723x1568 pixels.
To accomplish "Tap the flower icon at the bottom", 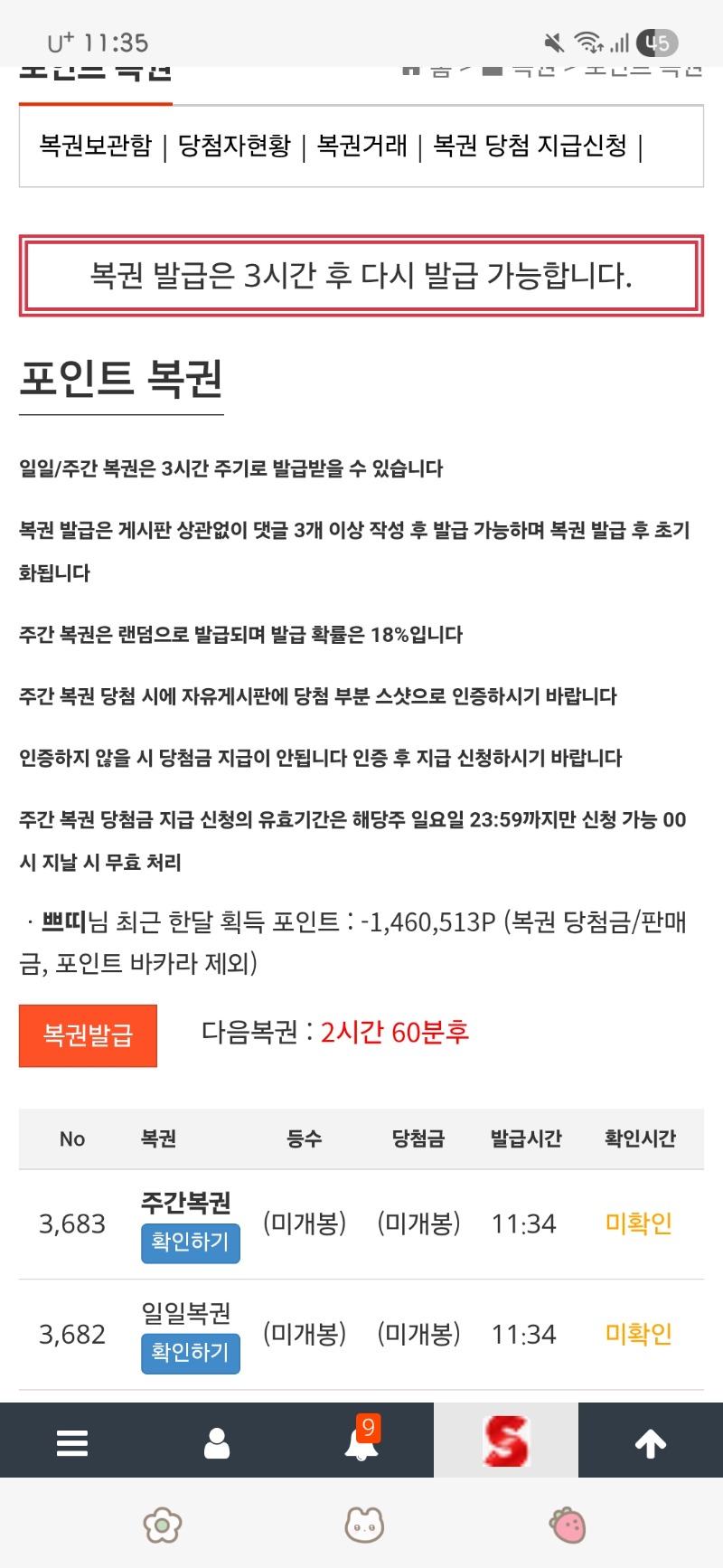I will (x=163, y=1525).
